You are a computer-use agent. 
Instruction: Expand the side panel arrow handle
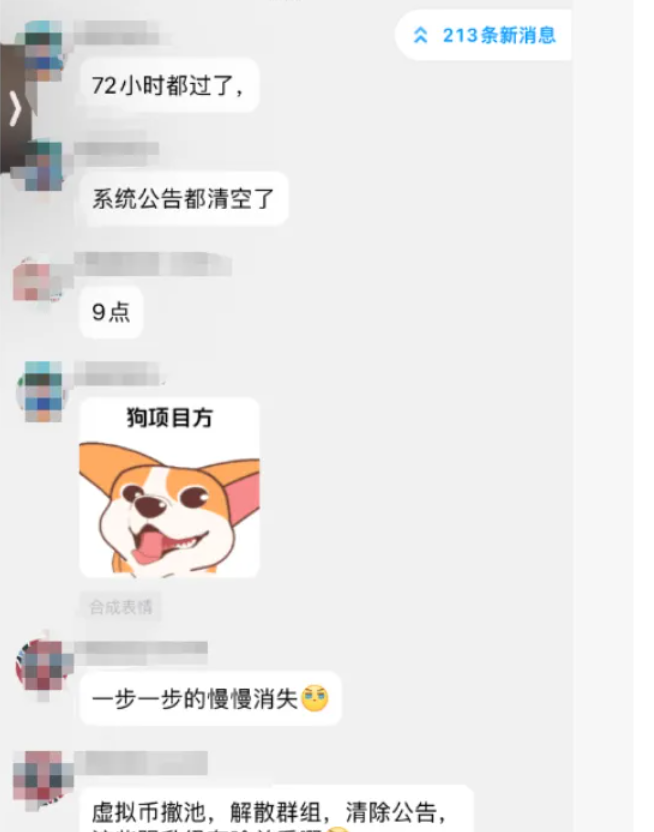14,108
